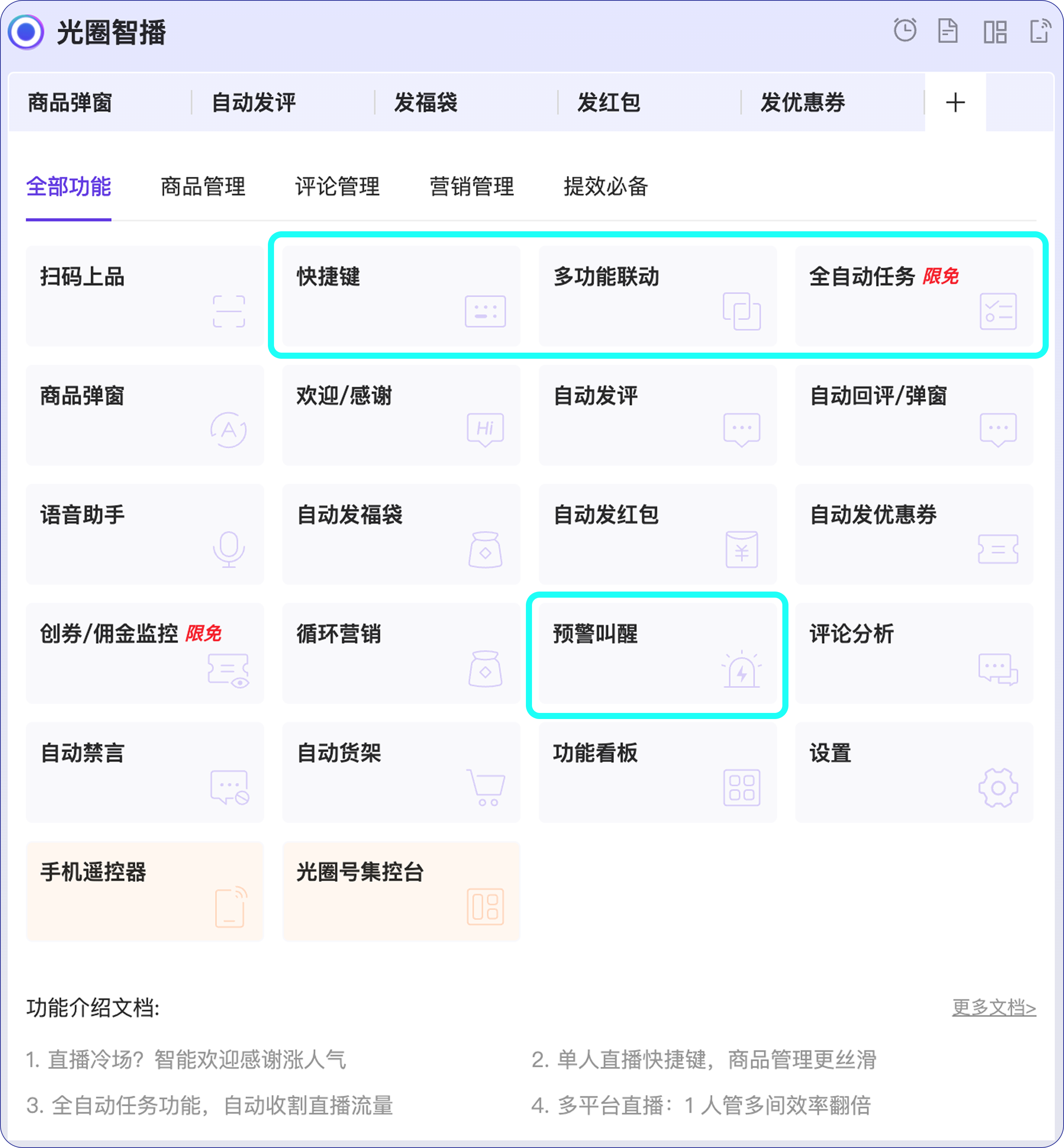The width and height of the screenshot is (1064, 1148).
Task: Open the 多功能联动 feature card
Action: (x=657, y=296)
